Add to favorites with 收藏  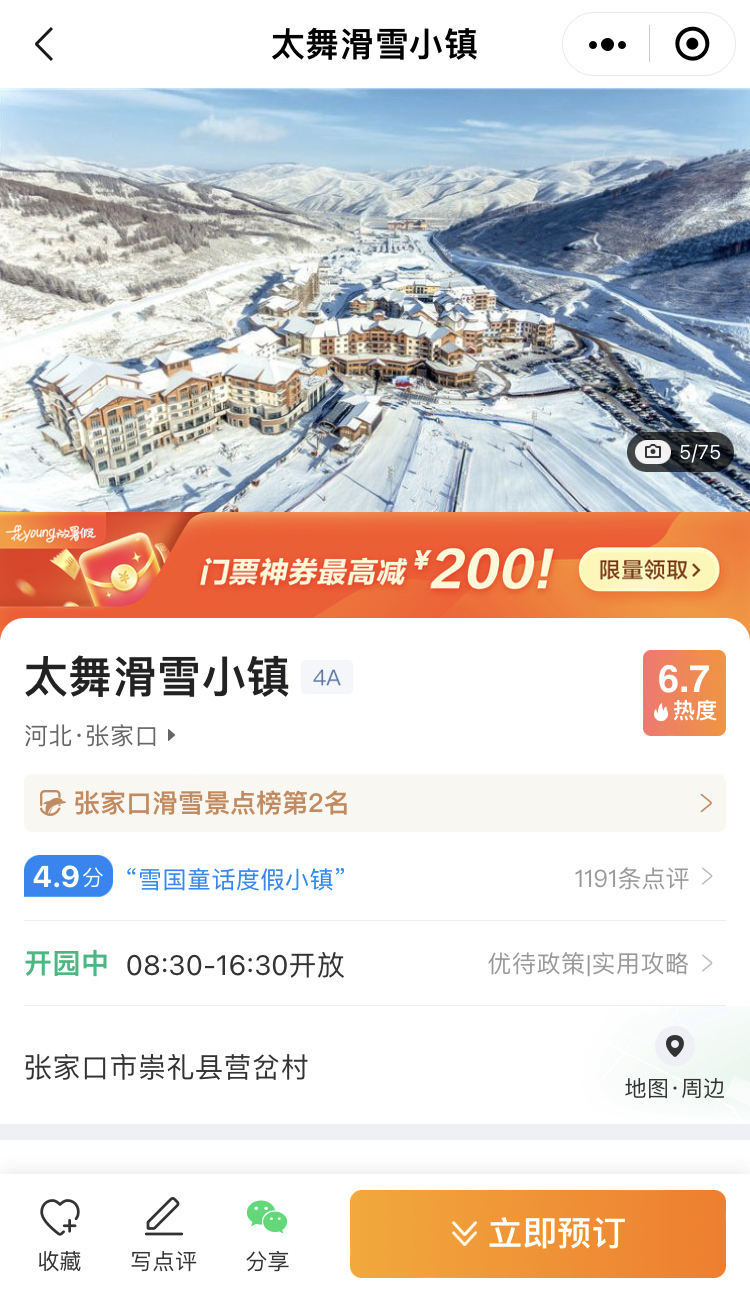click(x=60, y=1234)
